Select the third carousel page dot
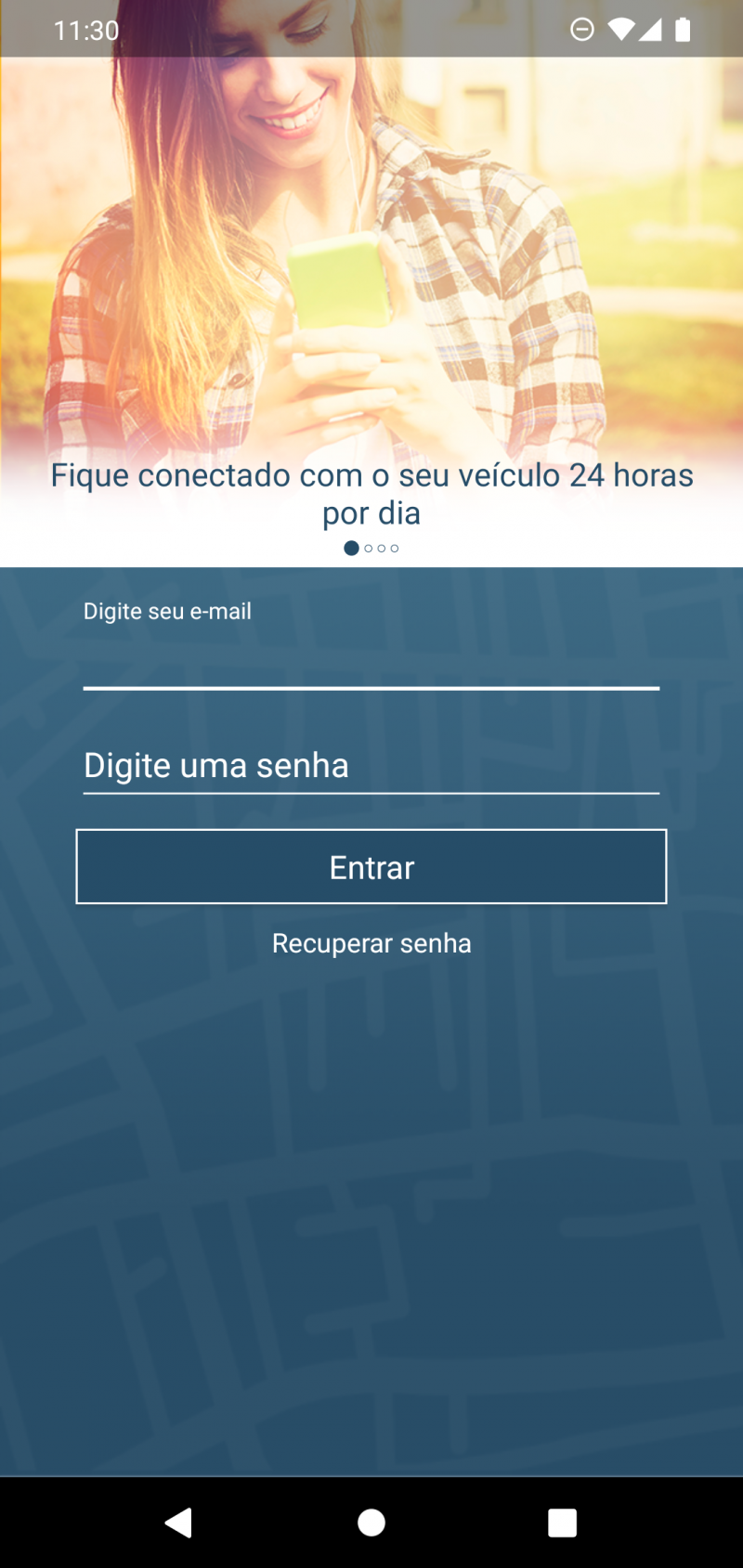743x1568 pixels. pyautogui.click(x=381, y=548)
